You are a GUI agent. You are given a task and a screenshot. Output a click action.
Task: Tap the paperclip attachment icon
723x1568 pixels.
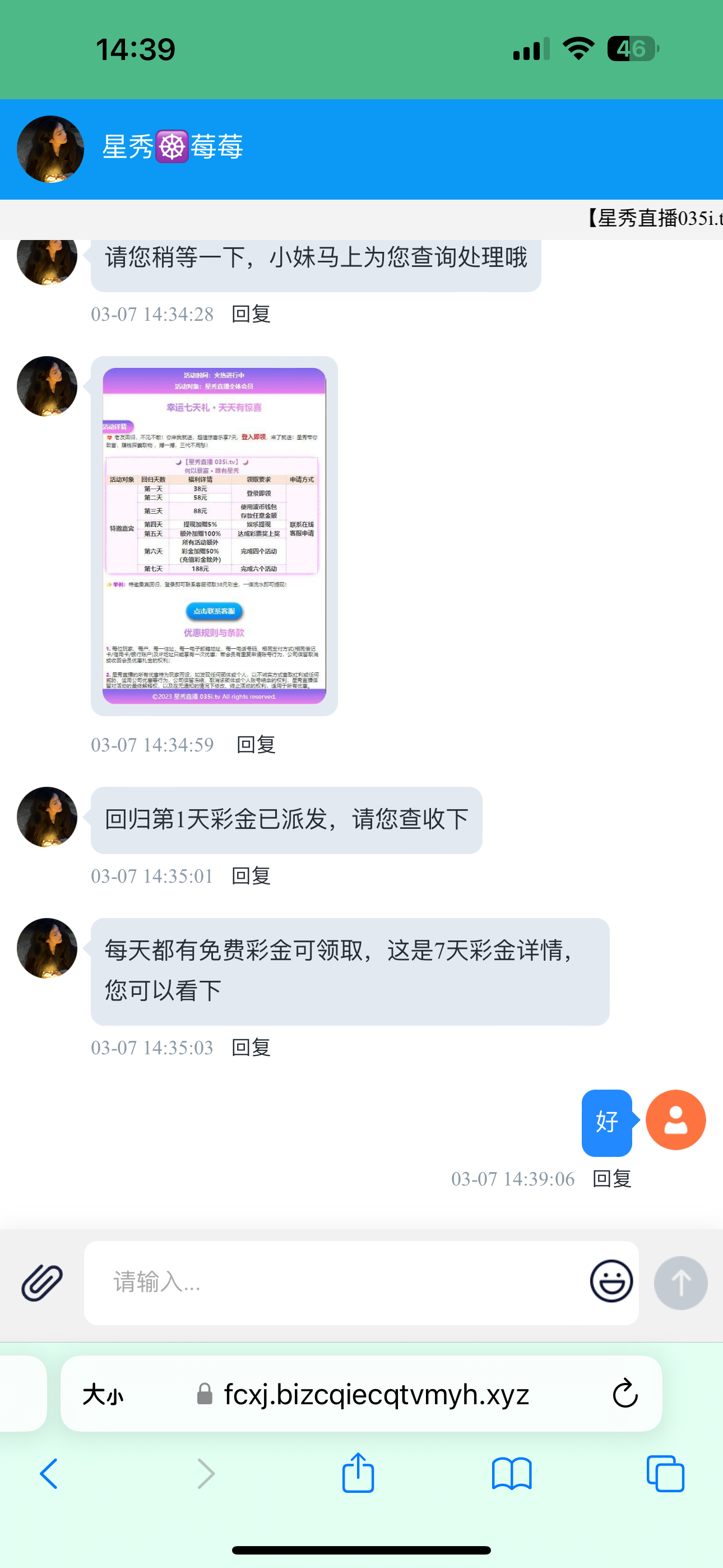tap(42, 1282)
